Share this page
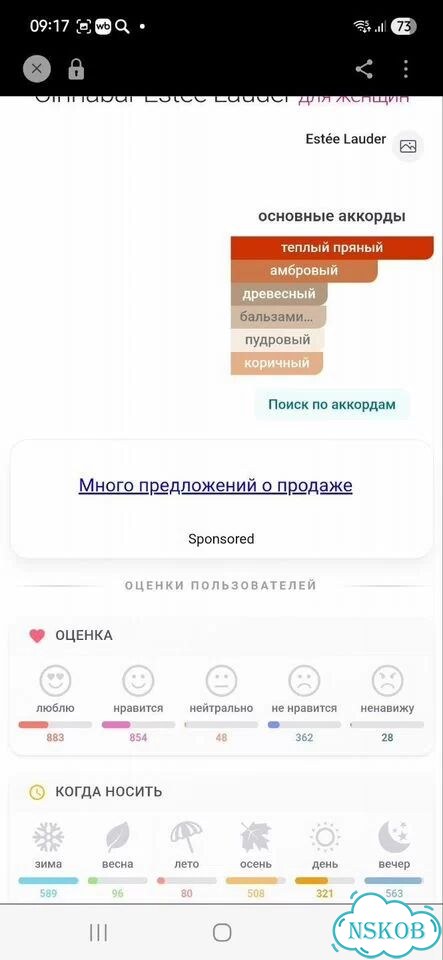 pyautogui.click(x=364, y=69)
